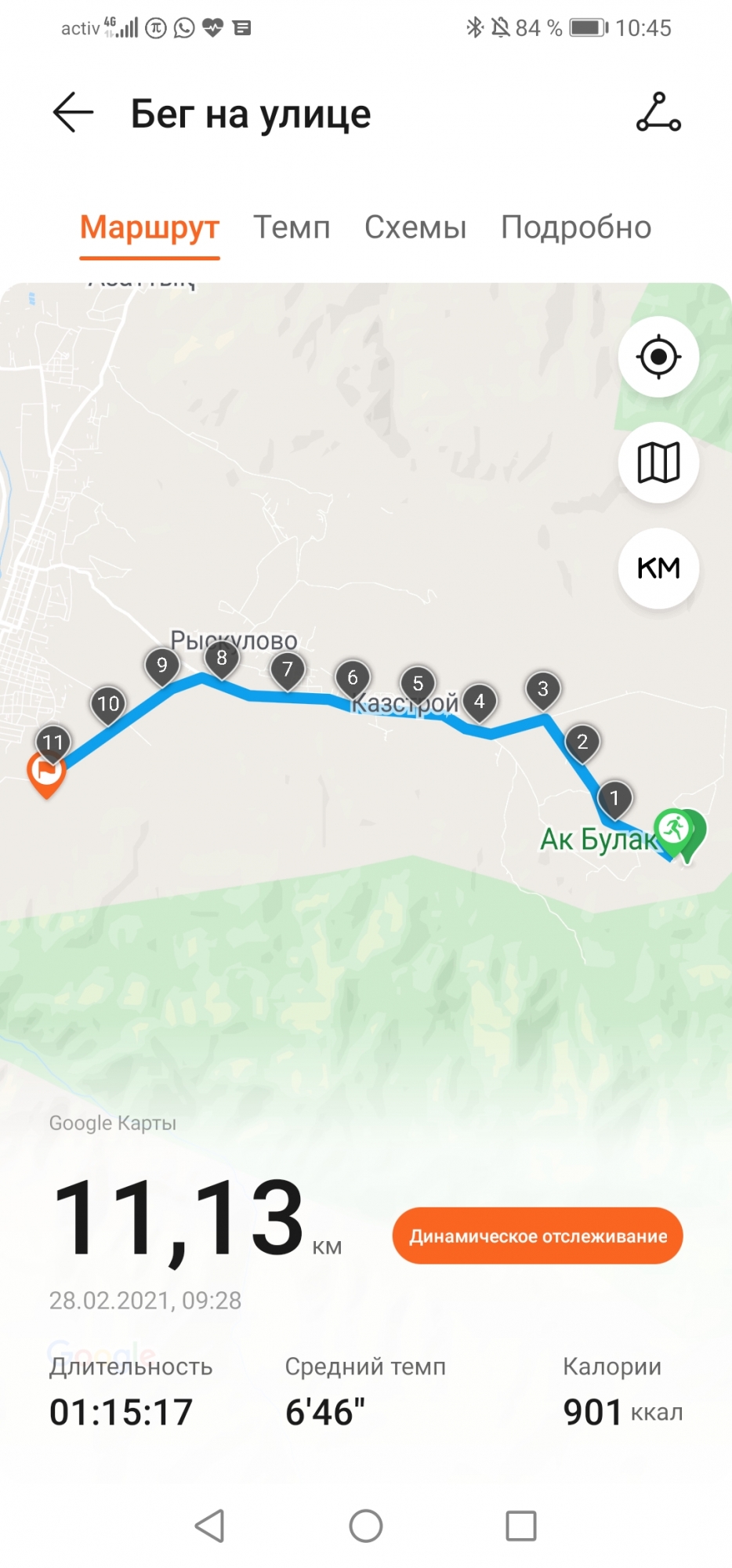Select the Маршрут tab
The height and width of the screenshot is (1568, 732).
tap(150, 227)
